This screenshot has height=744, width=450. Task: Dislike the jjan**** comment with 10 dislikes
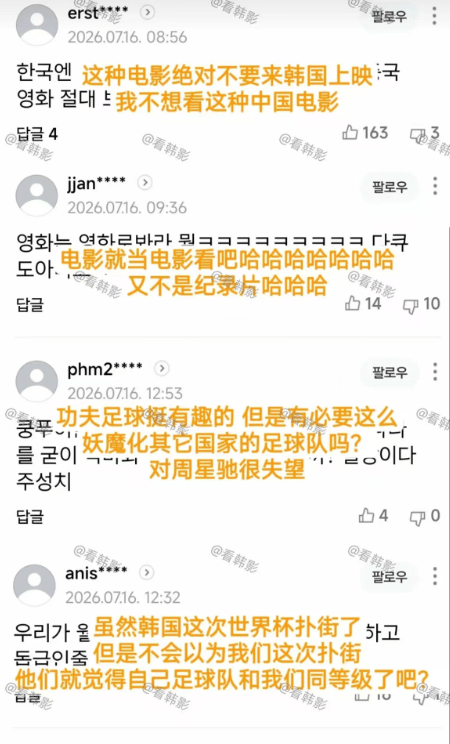pos(411,306)
